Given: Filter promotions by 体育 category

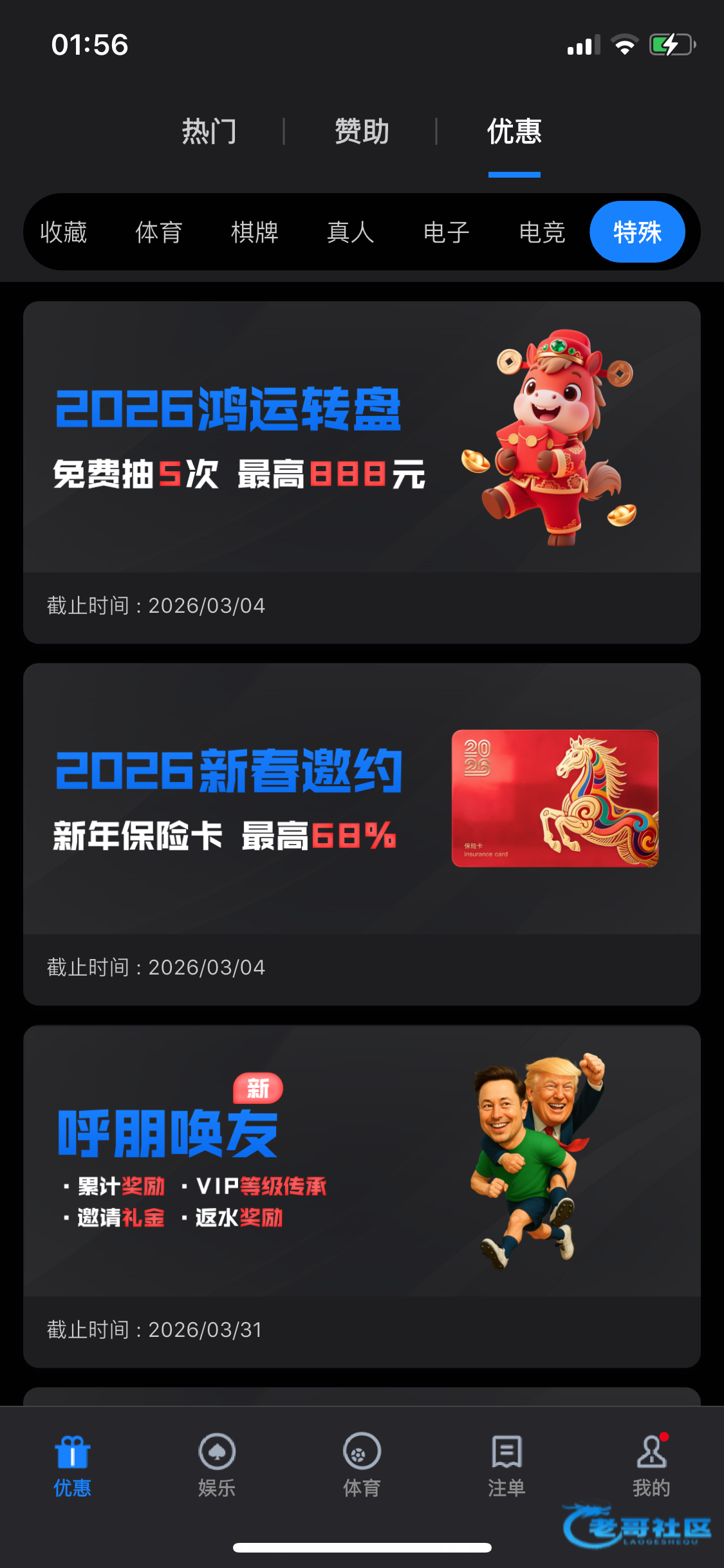Looking at the screenshot, I should 159,232.
